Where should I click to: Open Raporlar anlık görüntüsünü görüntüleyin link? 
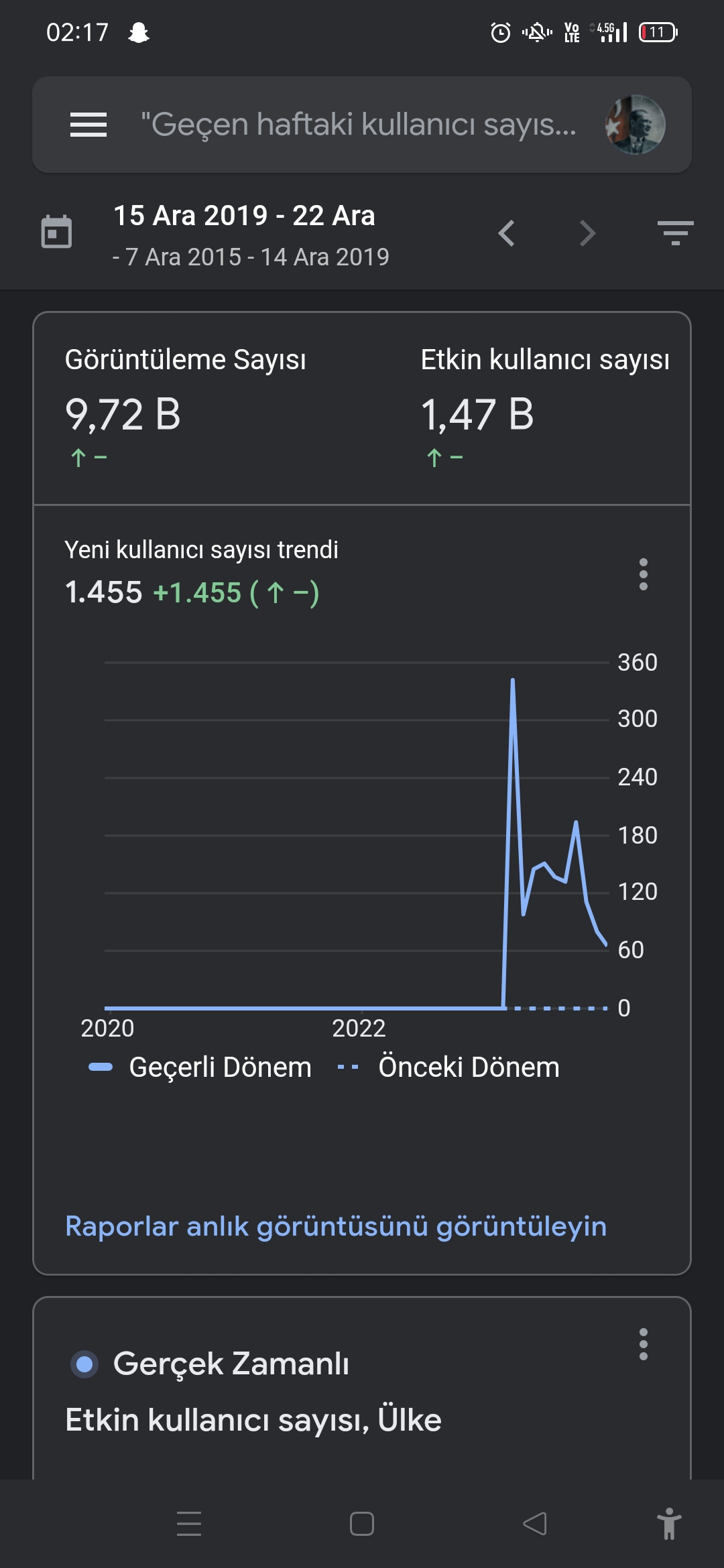click(336, 1226)
